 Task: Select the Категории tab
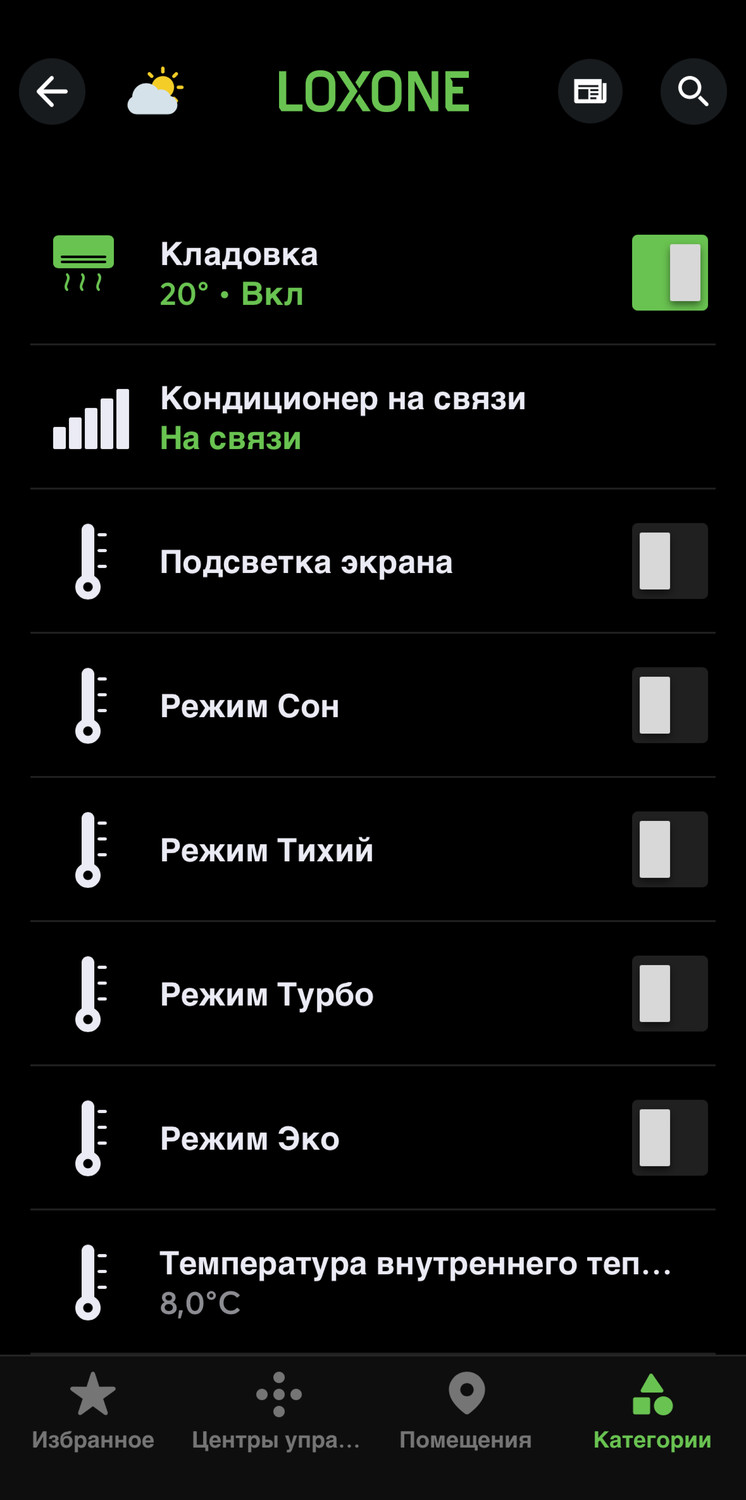point(652,1412)
